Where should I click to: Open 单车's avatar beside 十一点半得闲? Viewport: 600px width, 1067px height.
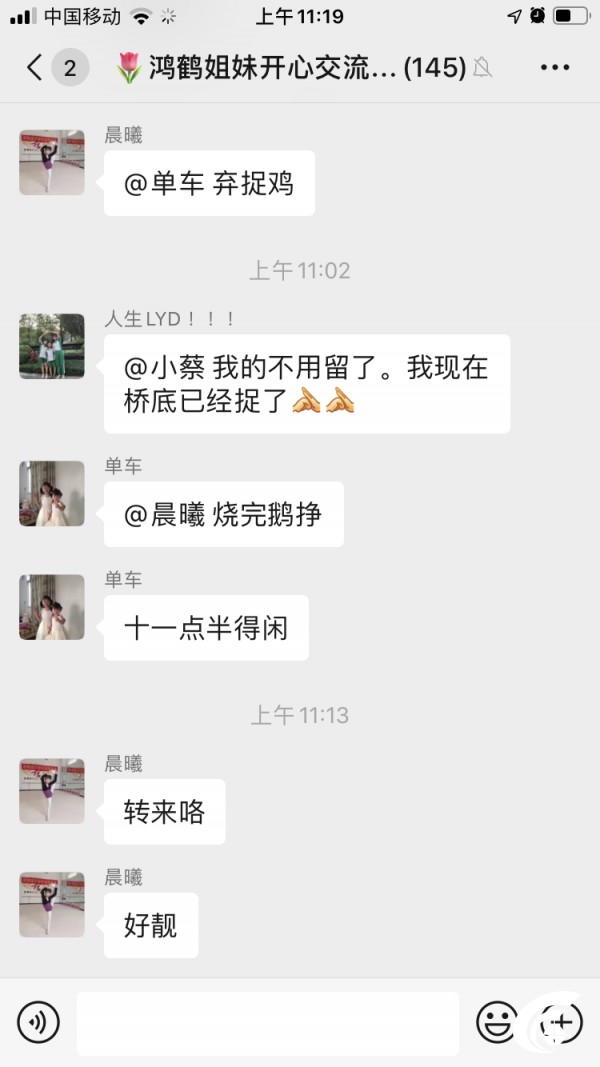tap(52, 607)
